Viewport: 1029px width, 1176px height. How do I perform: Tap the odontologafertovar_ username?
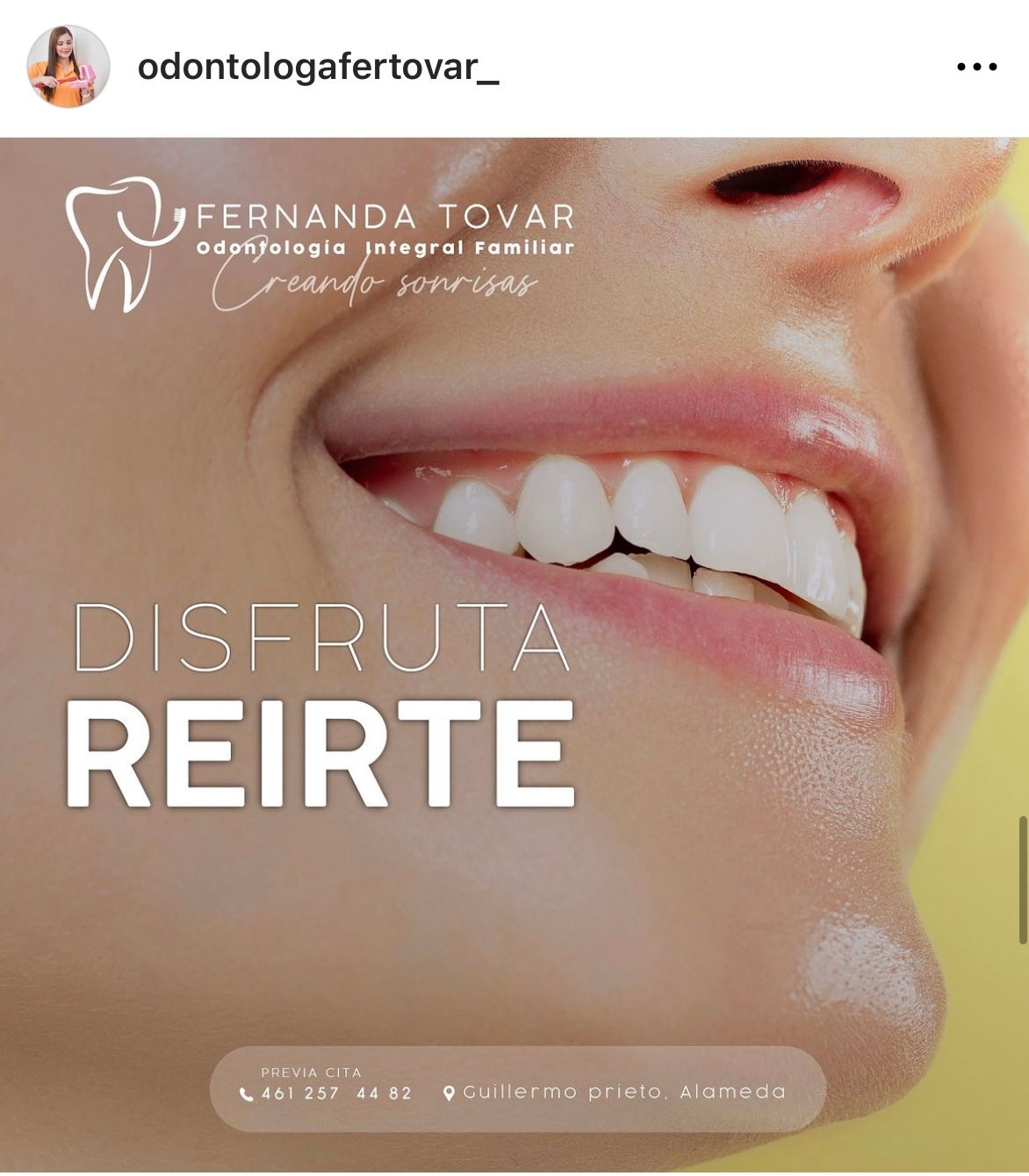[318, 68]
